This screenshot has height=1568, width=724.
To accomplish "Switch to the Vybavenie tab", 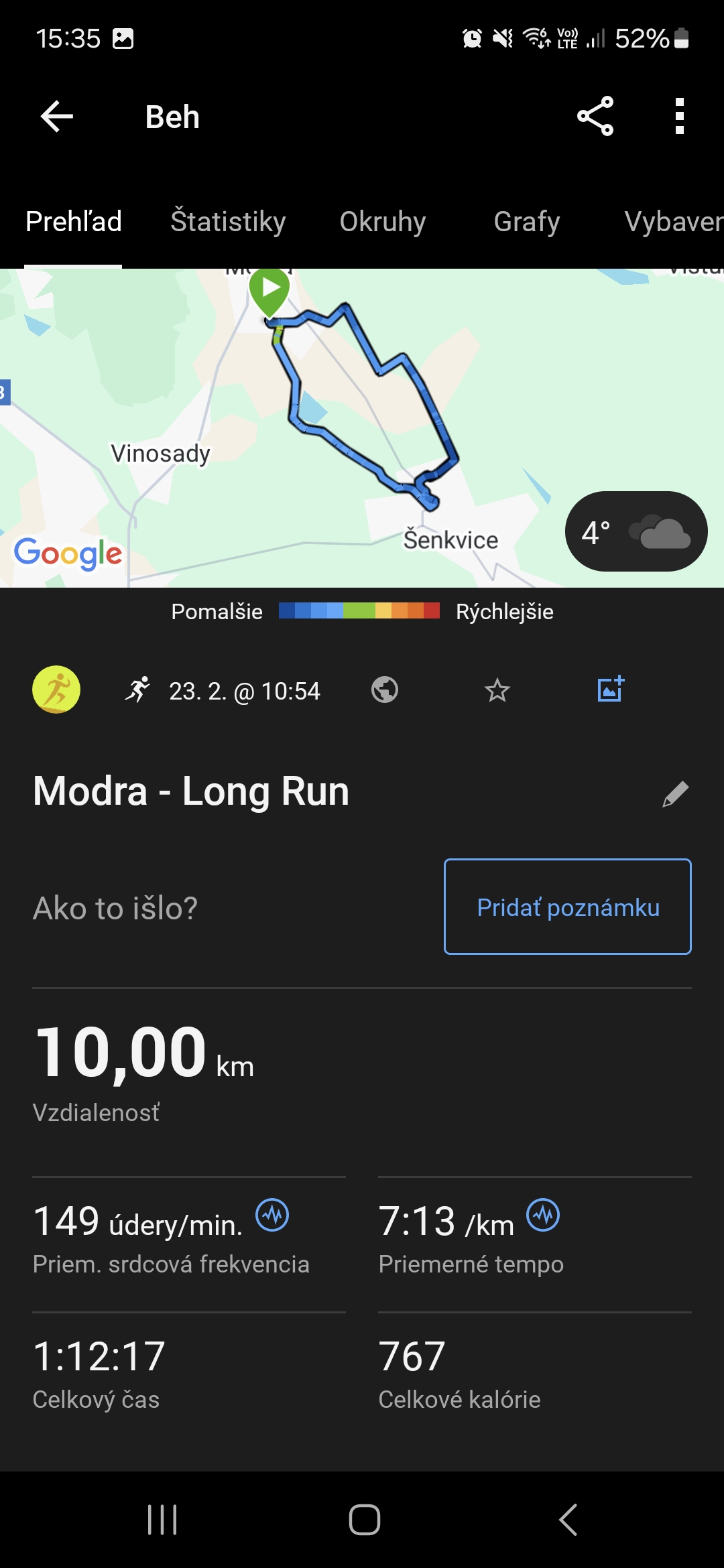I will tap(674, 221).
